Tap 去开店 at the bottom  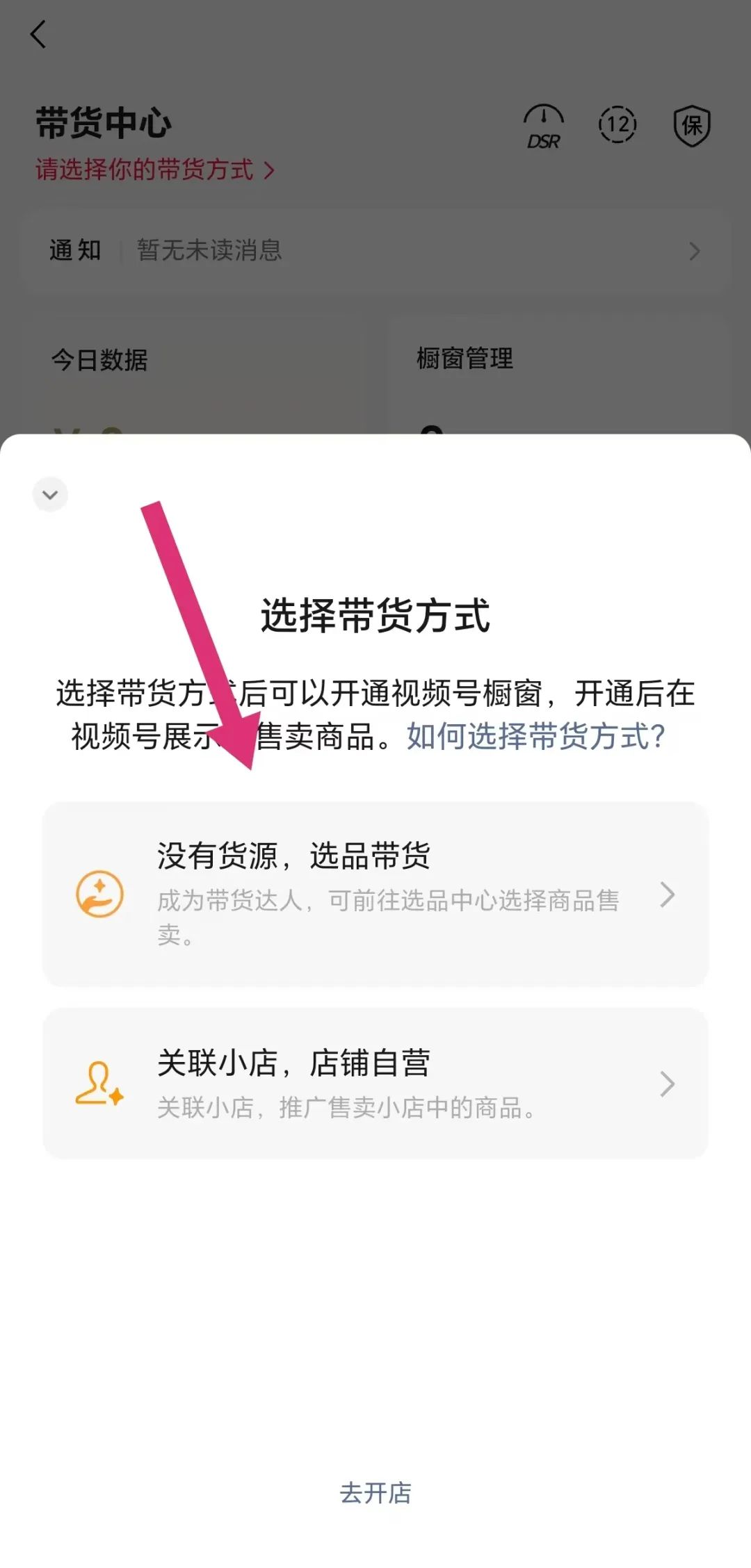coord(375,1492)
